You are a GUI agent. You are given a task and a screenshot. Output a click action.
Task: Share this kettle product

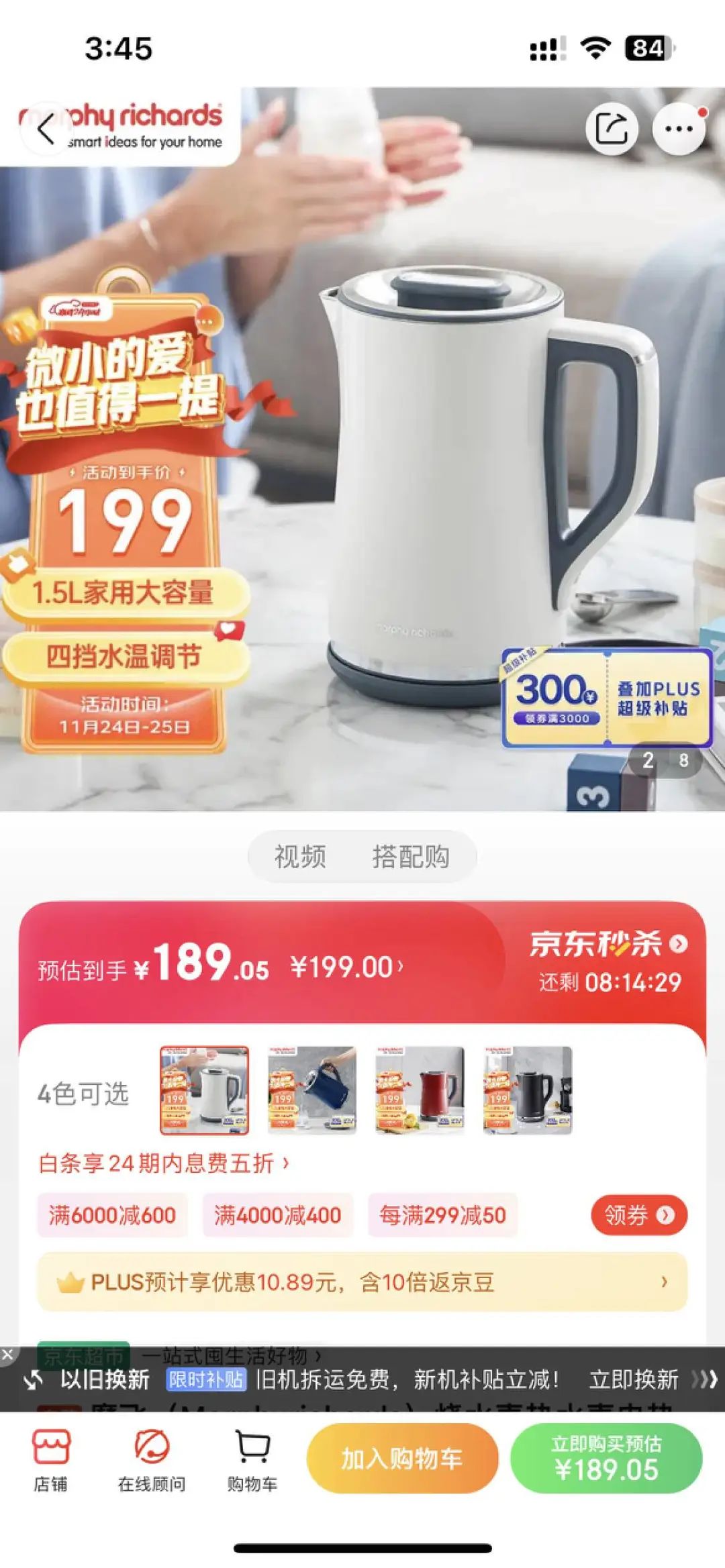coord(611,129)
